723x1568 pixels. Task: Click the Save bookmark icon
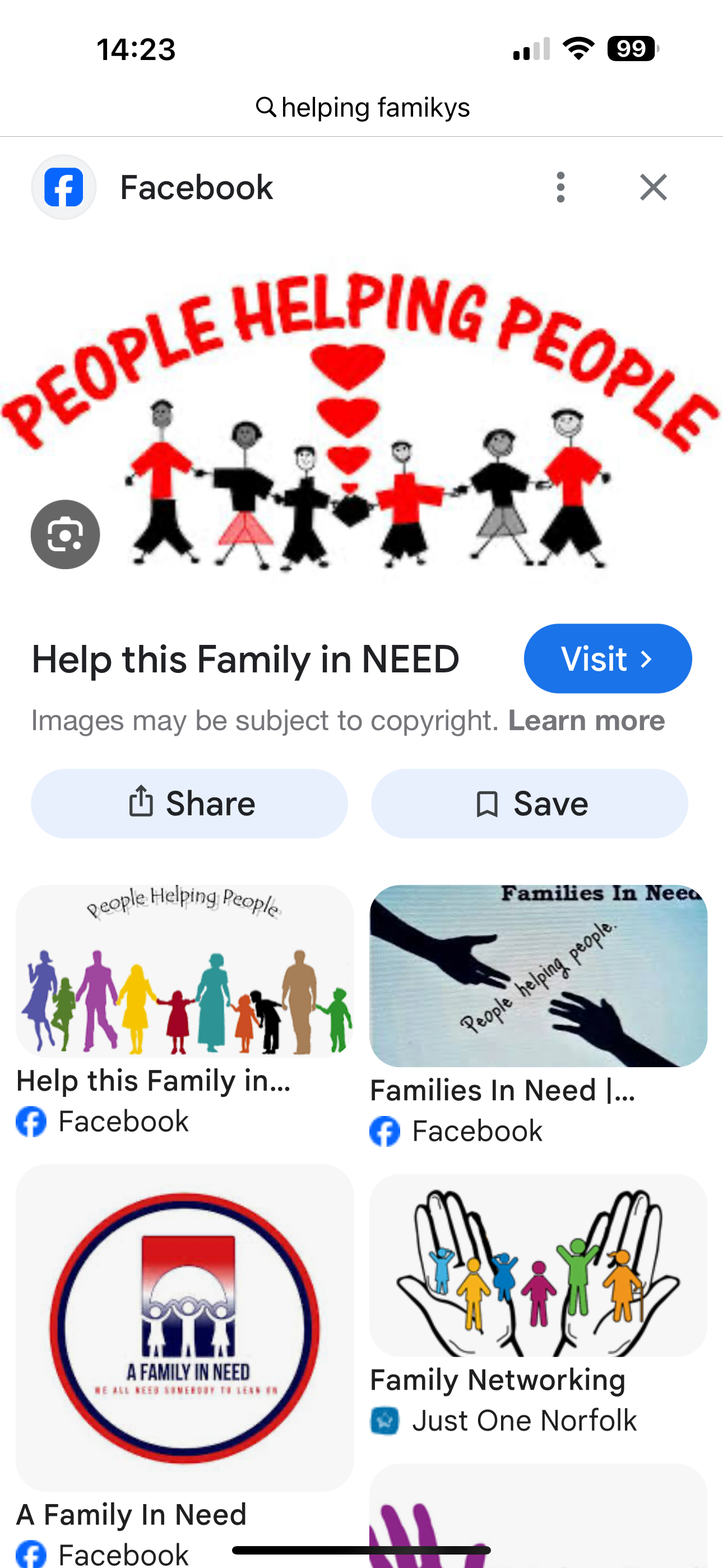pos(487,803)
